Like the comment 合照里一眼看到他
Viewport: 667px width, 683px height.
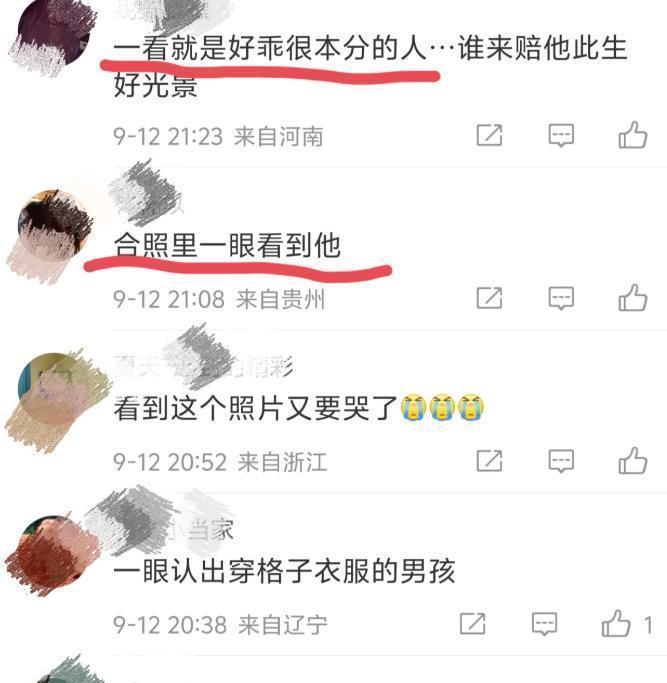pos(632,298)
